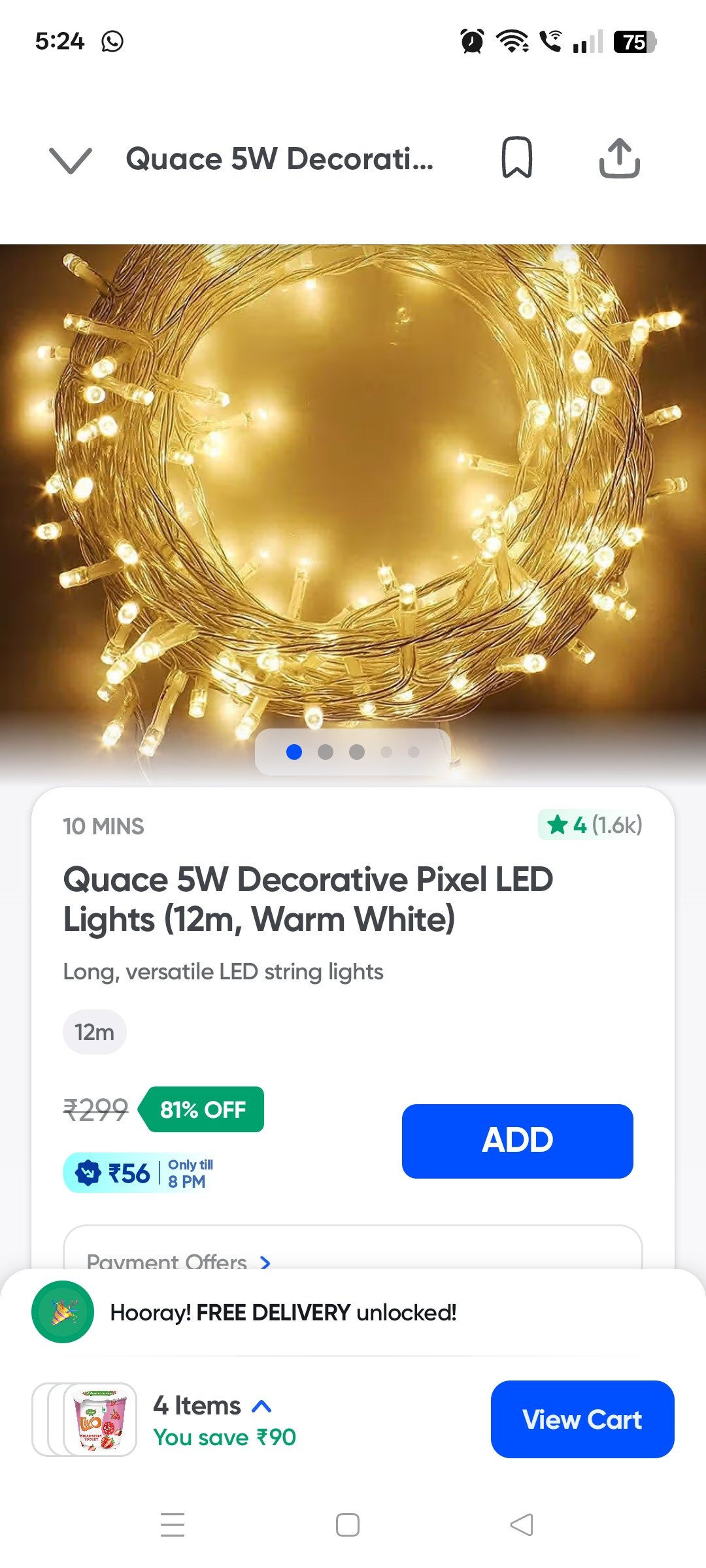Go back using system navigation
Screen dimensions: 706x1568
click(x=522, y=1525)
